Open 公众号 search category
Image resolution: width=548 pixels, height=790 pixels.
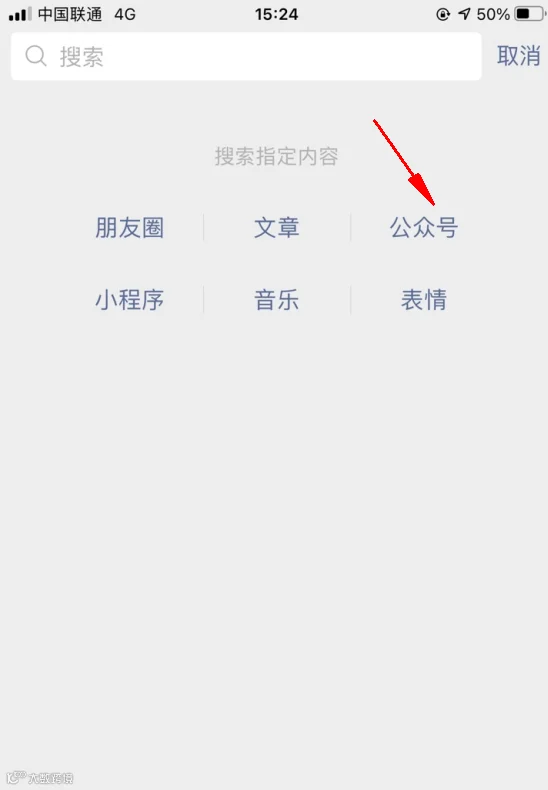tap(424, 227)
